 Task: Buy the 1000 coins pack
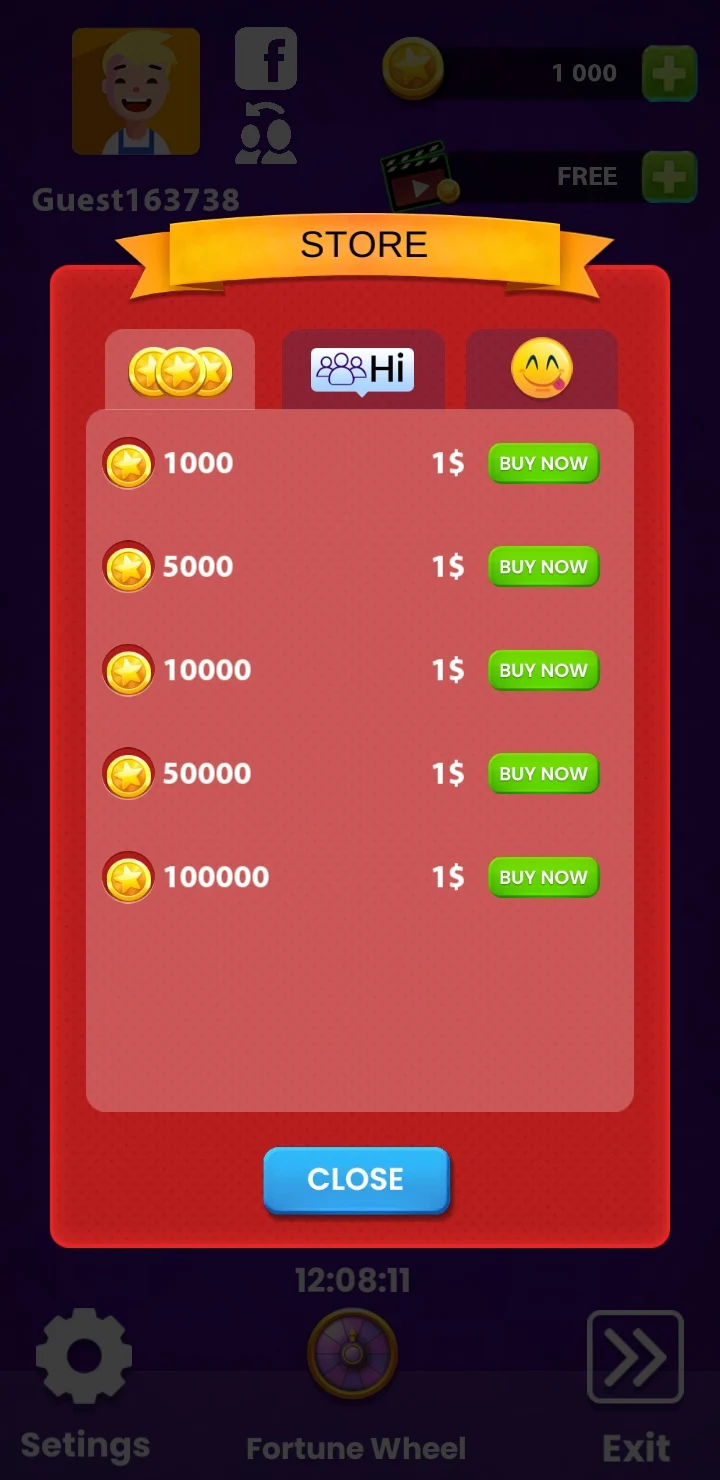(543, 463)
